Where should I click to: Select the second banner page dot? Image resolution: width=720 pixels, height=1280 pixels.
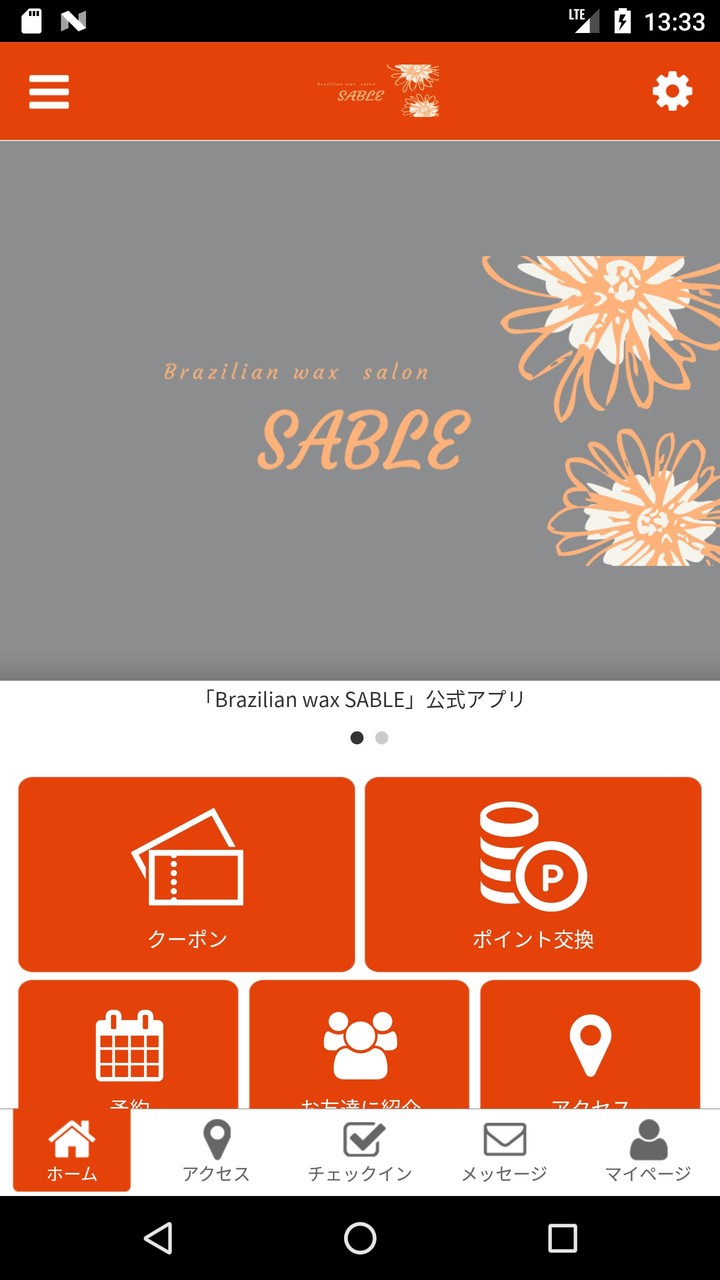tap(382, 738)
